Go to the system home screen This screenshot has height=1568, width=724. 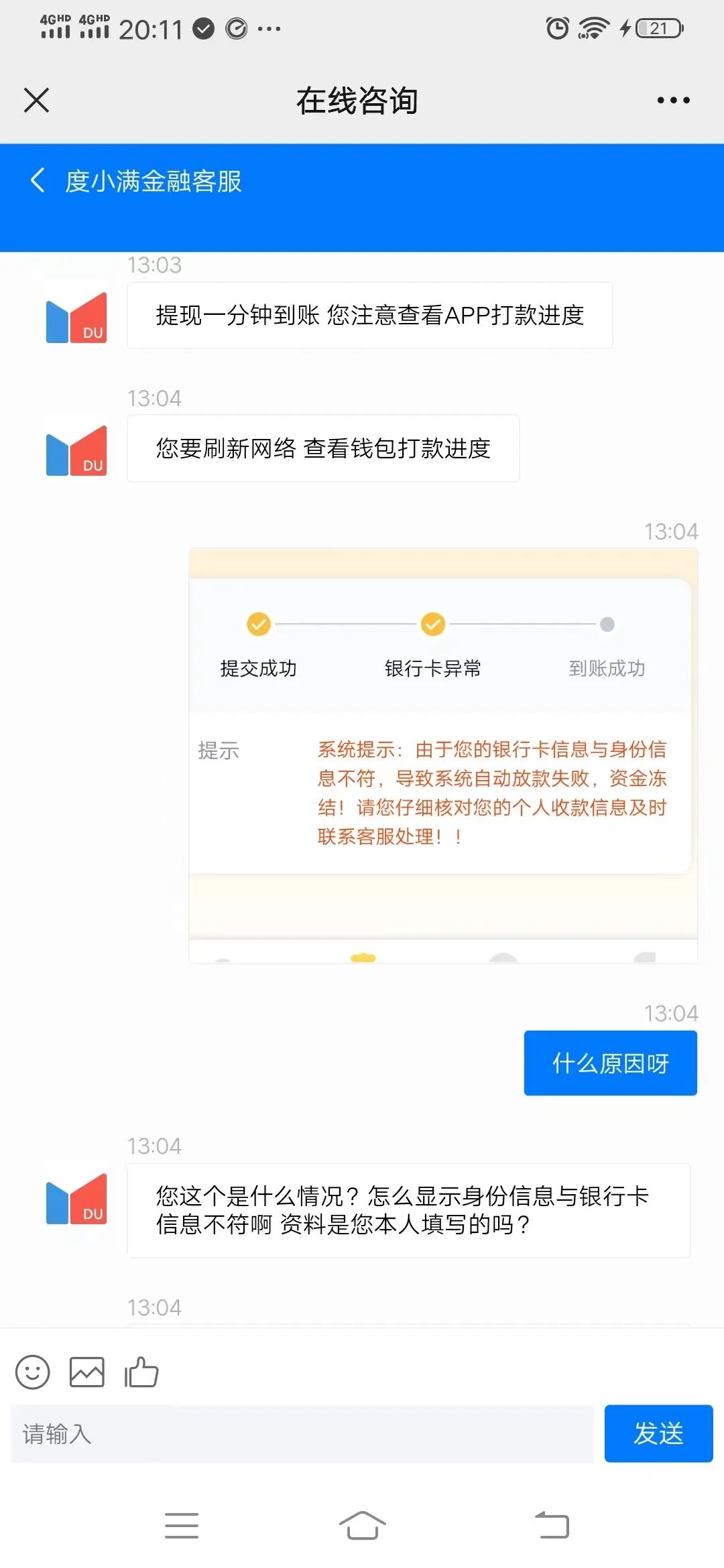(362, 1526)
